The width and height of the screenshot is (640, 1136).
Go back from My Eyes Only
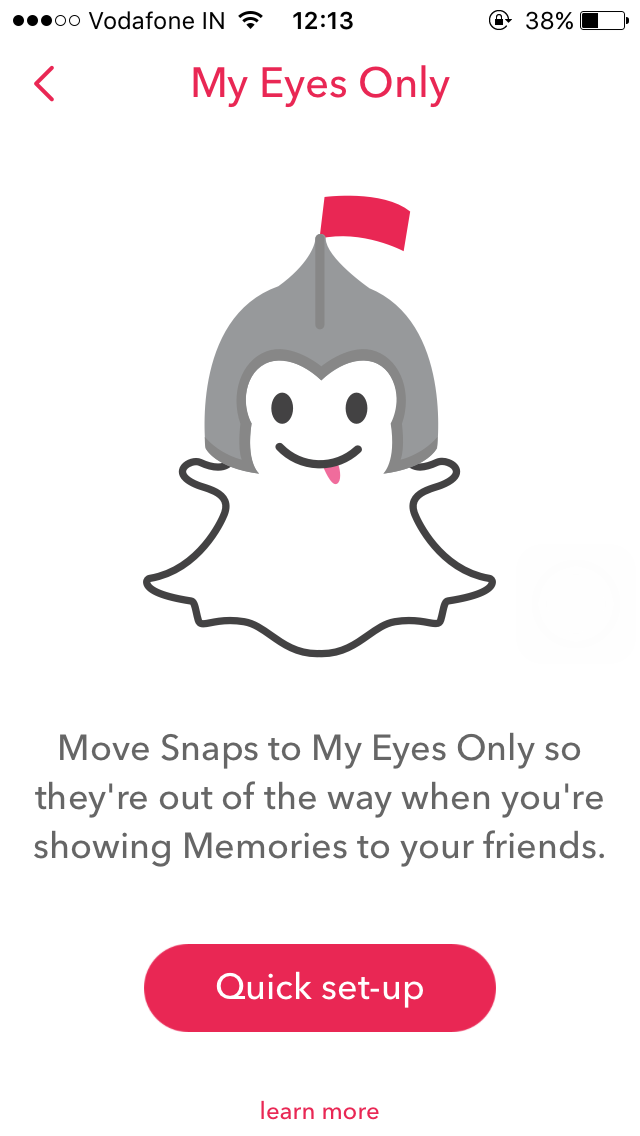[x=44, y=84]
